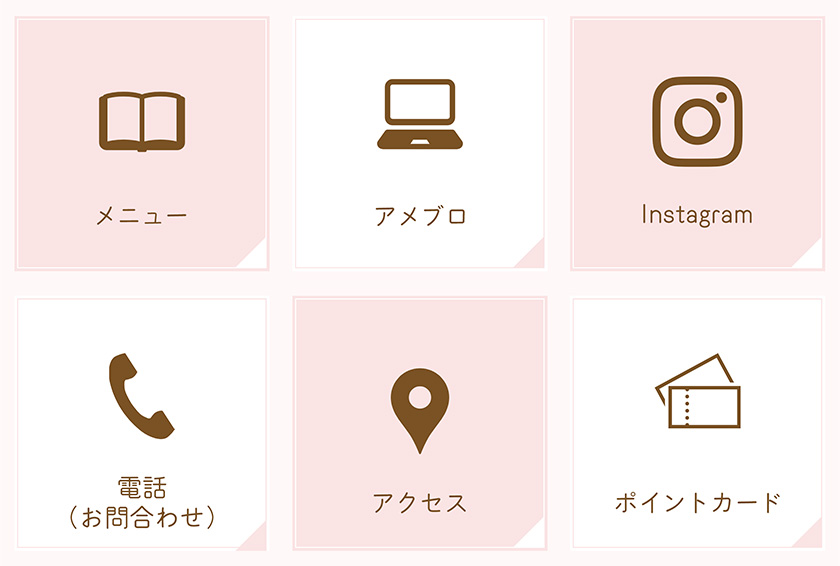The image size is (840, 566).
Task: Open the アメブロ blog tile
Action: pyautogui.click(x=420, y=144)
